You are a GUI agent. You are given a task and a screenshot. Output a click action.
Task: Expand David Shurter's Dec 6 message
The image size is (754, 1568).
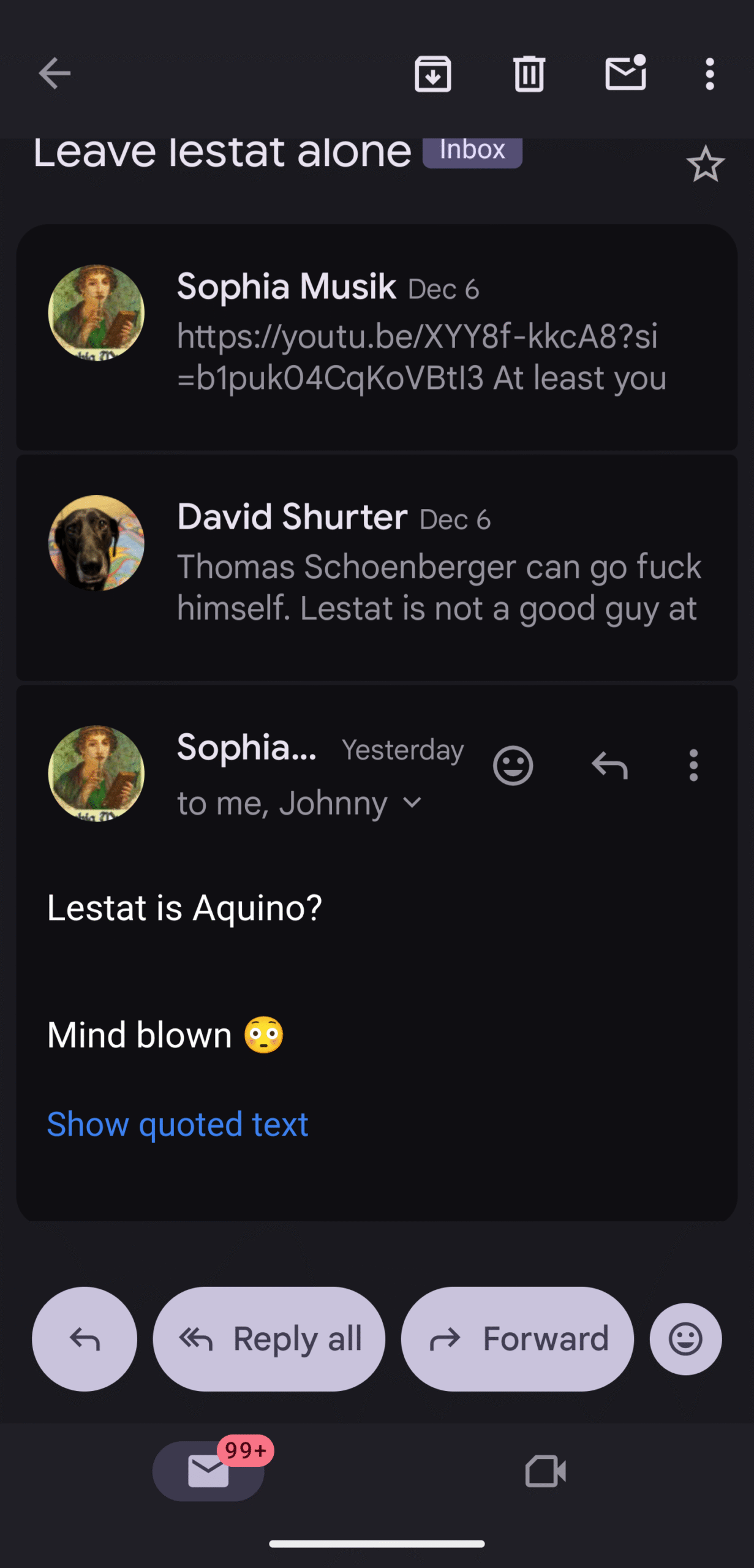coord(437,567)
